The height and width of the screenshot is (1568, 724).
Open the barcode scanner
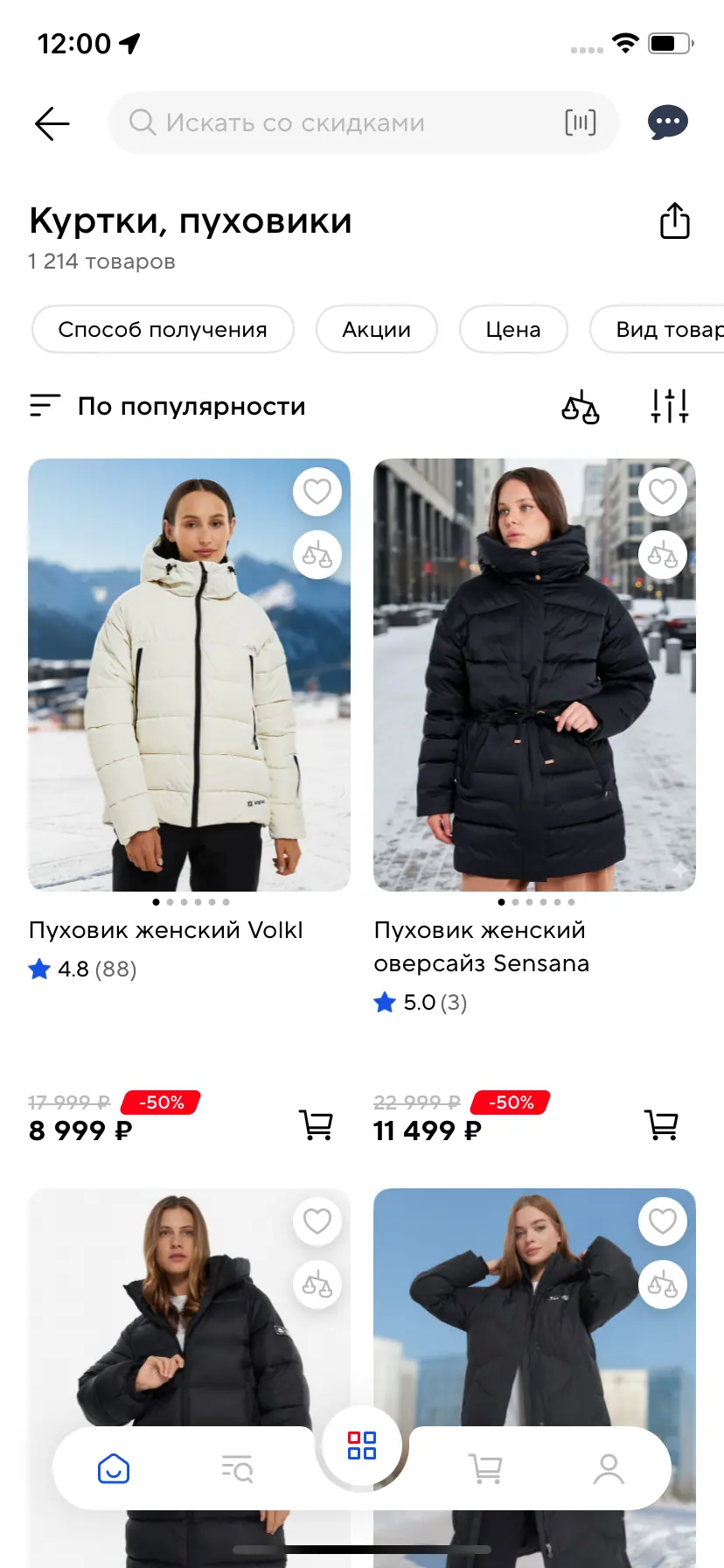click(x=581, y=122)
